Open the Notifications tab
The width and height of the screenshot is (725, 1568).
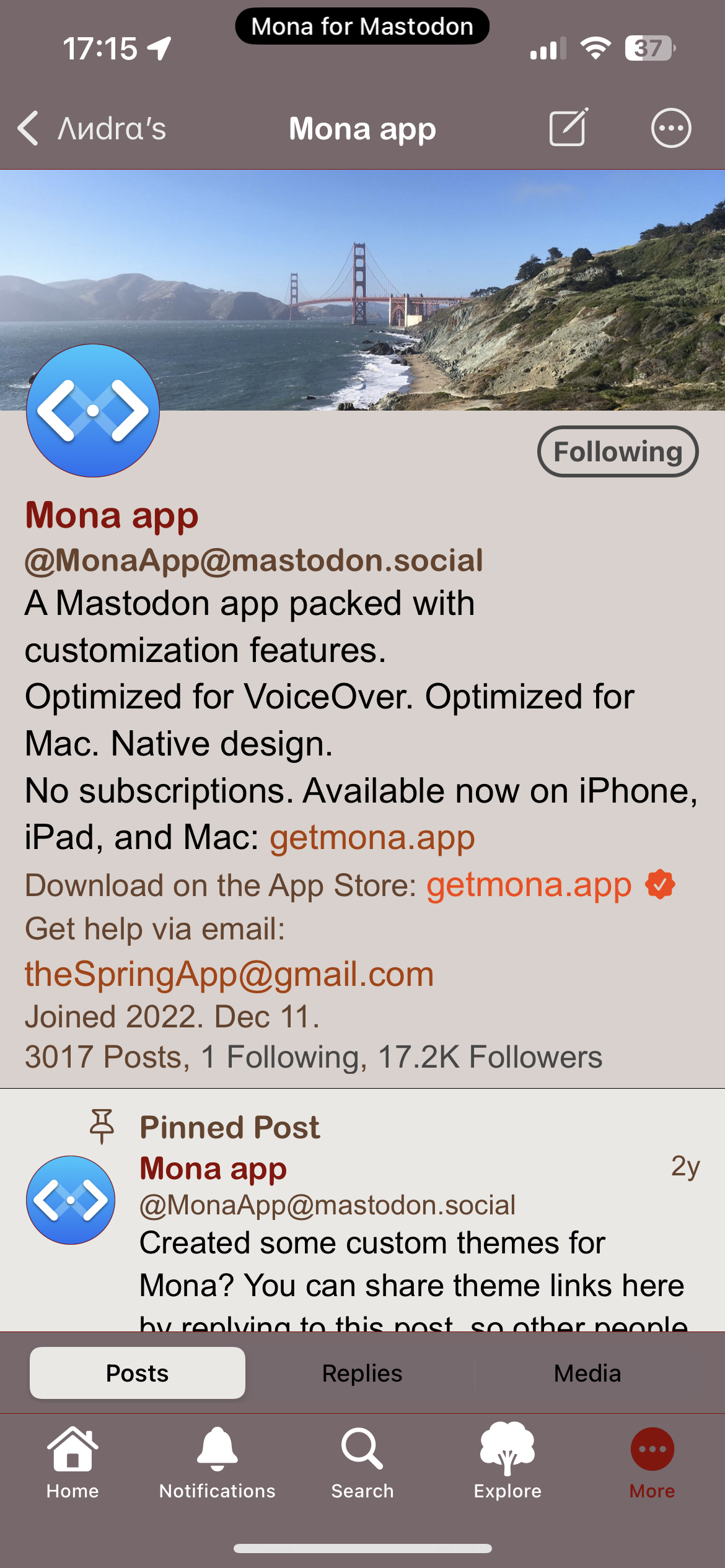coord(217,1463)
